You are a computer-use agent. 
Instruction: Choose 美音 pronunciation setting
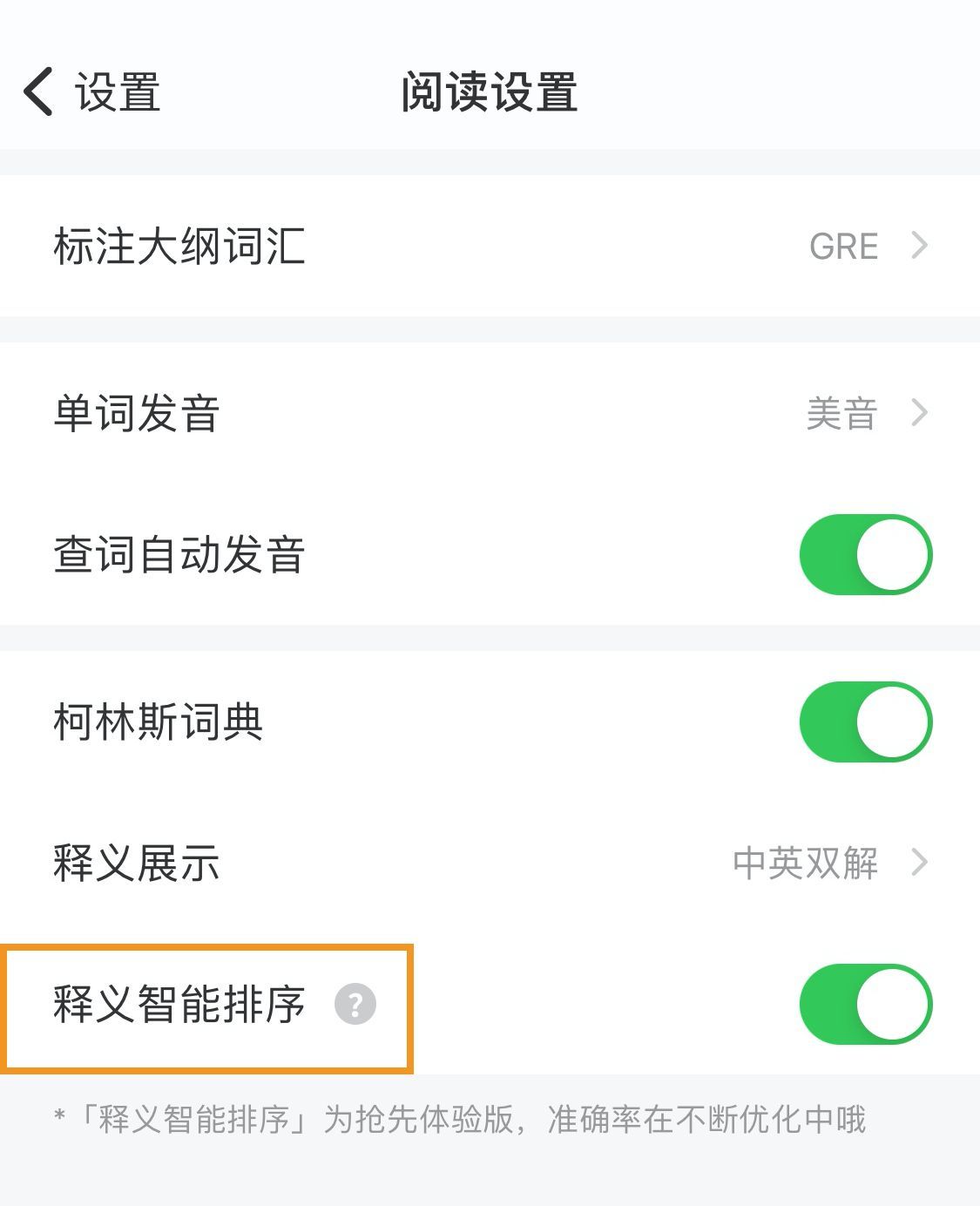(841, 414)
